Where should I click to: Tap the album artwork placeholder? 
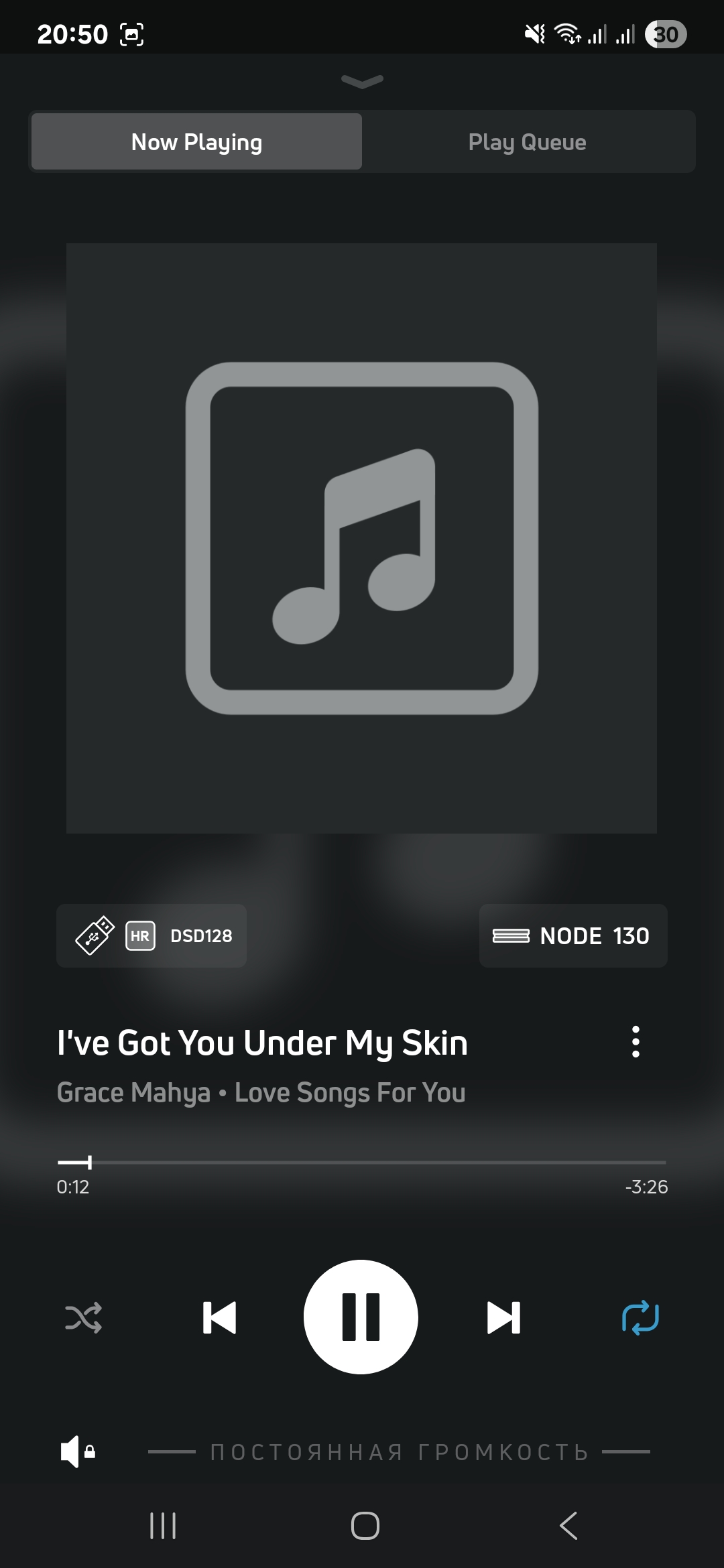pyautogui.click(x=361, y=538)
